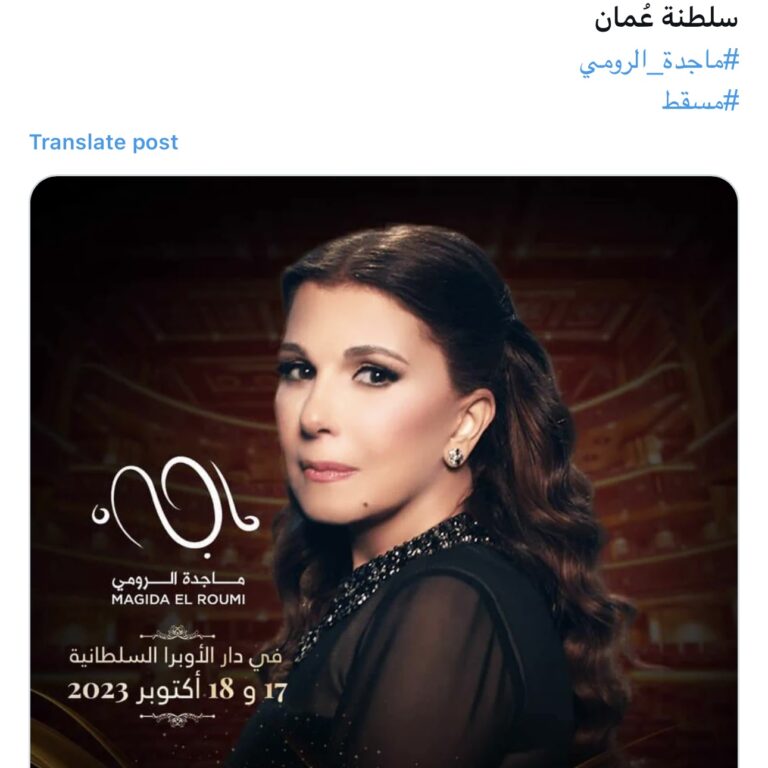Open the #ماجدة_الرومي hashtag
Viewport: 768px width, 768px height.
coord(658,61)
